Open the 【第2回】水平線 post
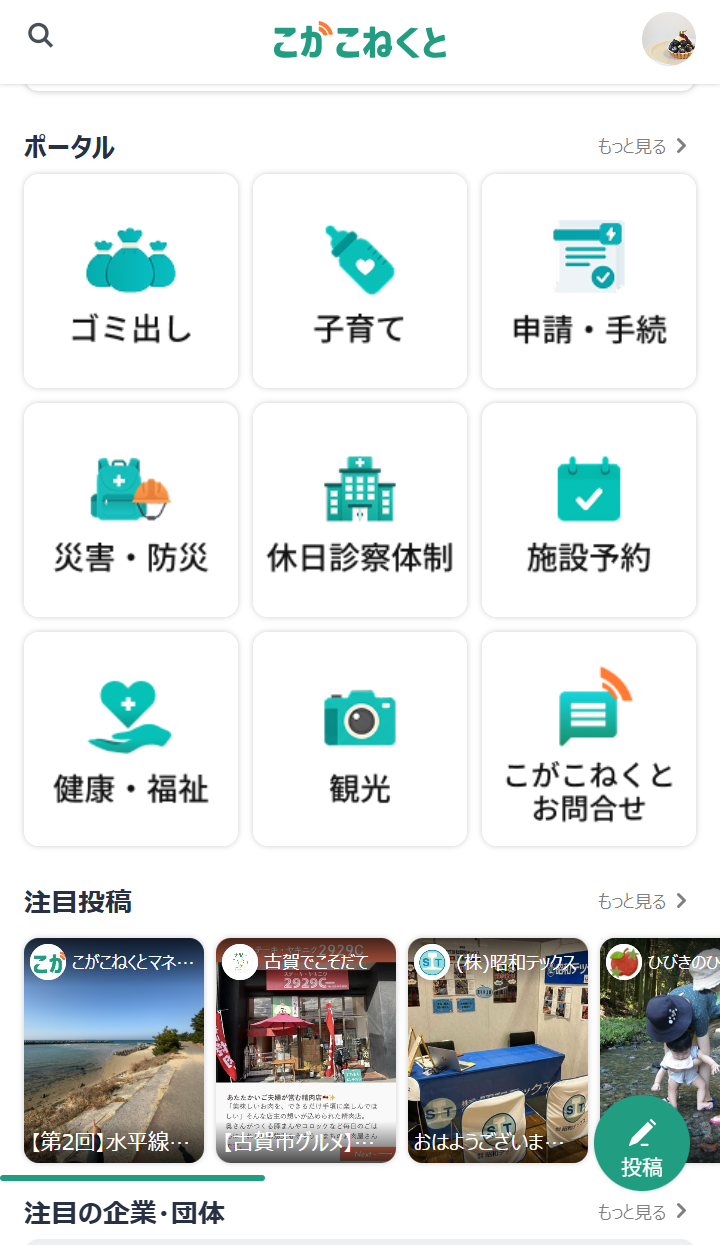This screenshot has height=1245, width=720. pos(114,1050)
